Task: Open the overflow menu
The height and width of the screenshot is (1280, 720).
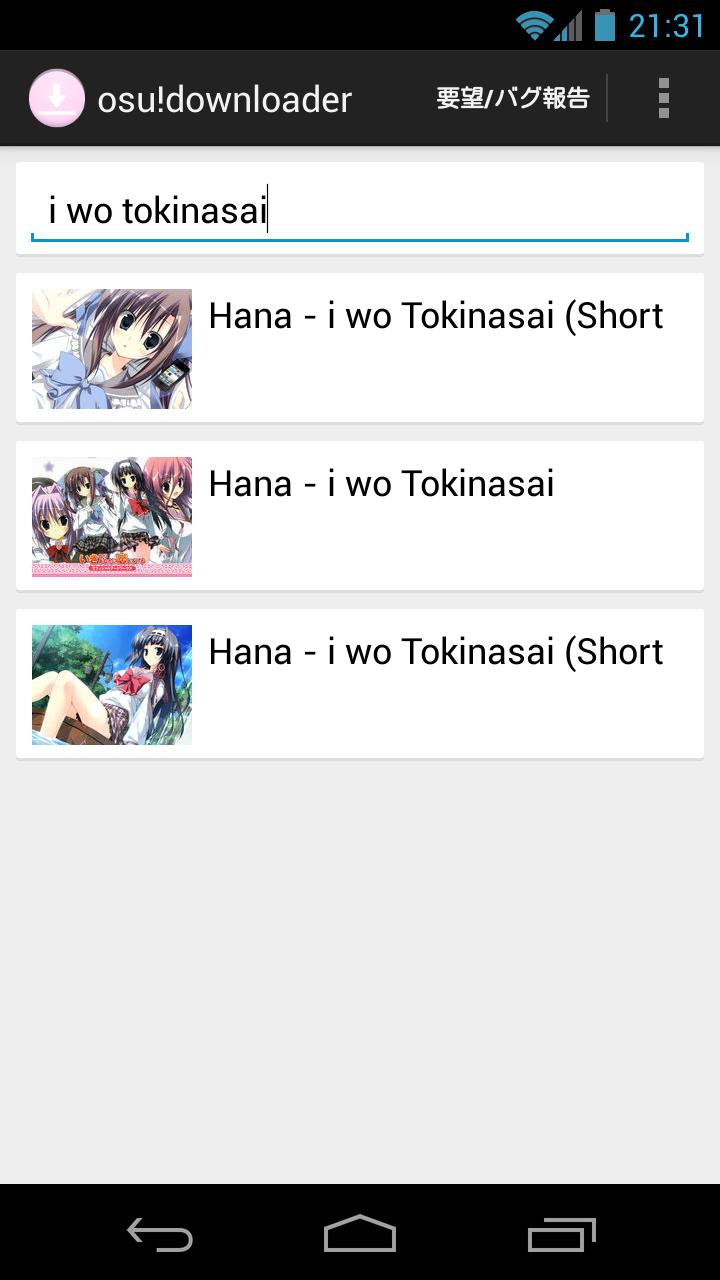Action: [x=663, y=98]
